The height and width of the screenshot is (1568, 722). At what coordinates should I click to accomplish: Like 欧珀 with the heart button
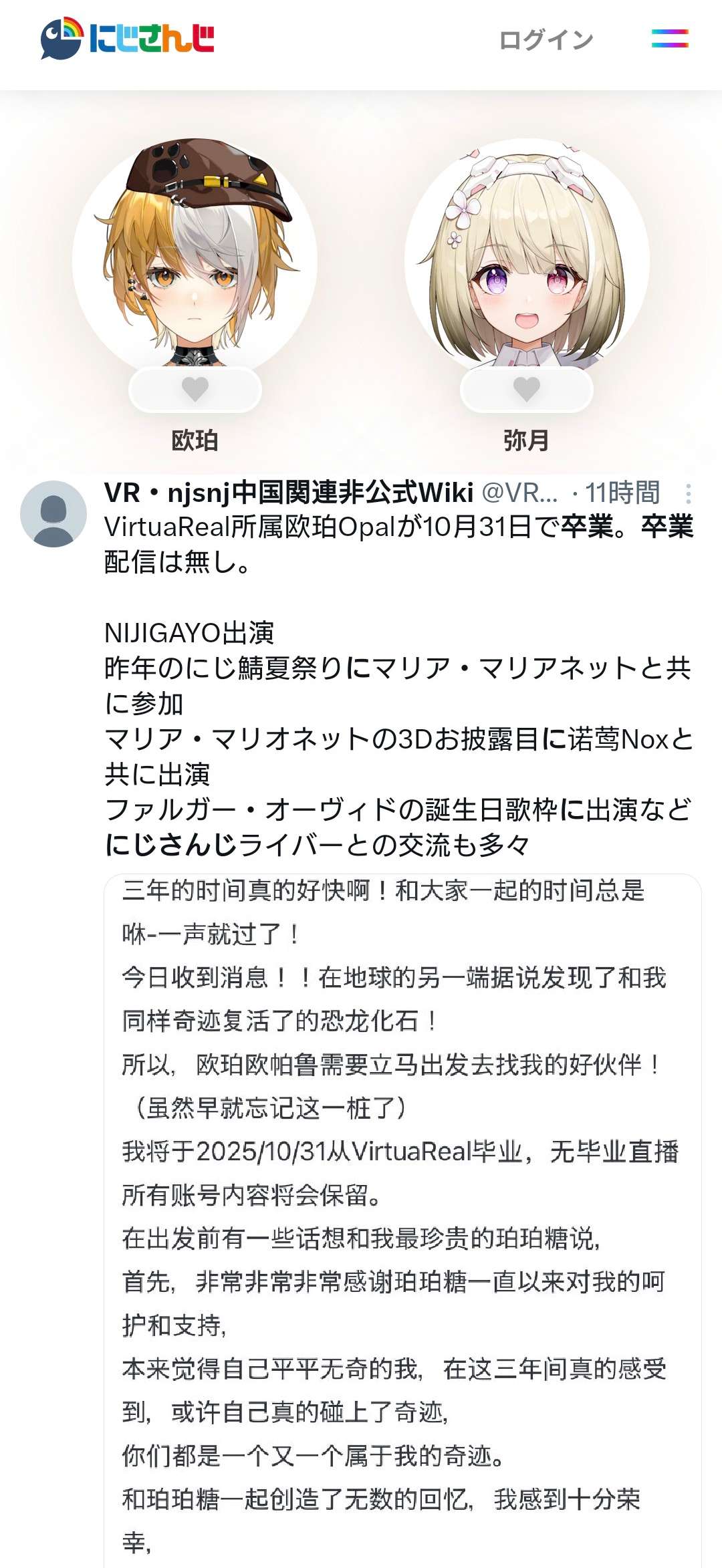[x=195, y=389]
